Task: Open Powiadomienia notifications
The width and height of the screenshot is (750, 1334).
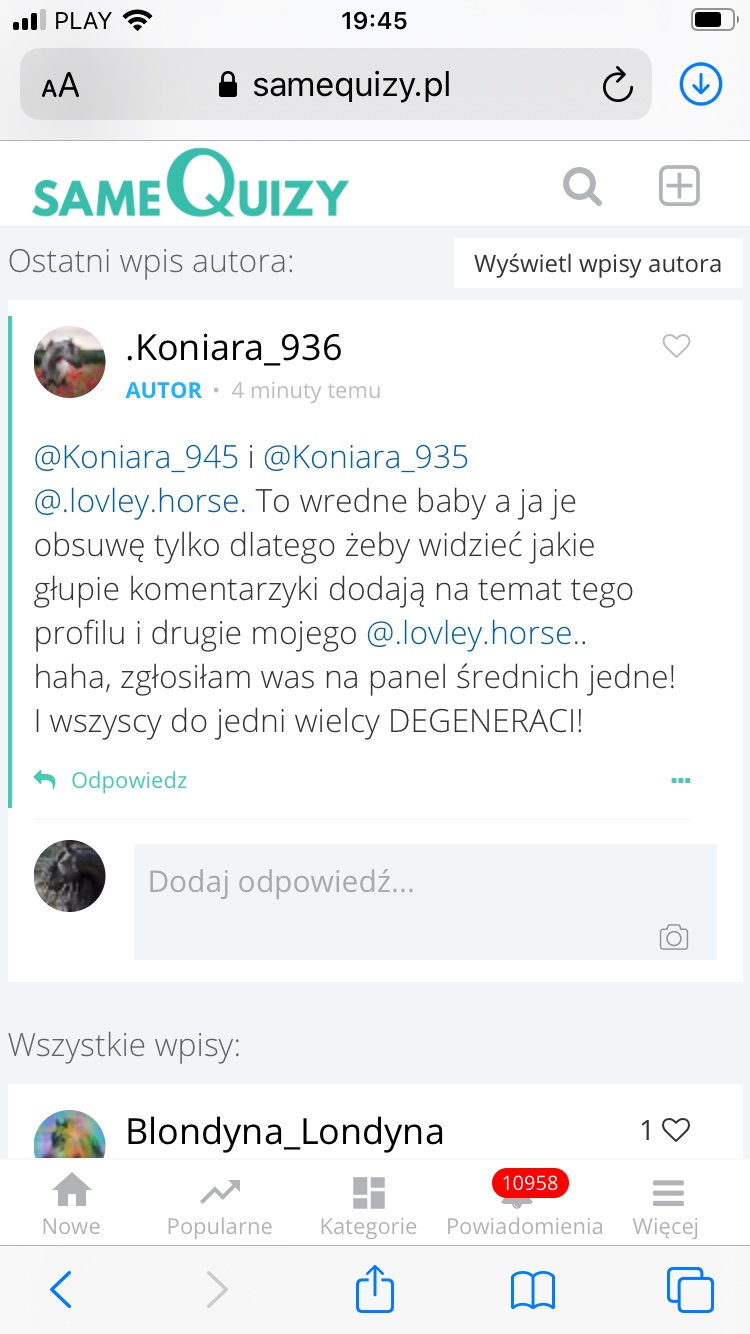Action: (524, 1205)
